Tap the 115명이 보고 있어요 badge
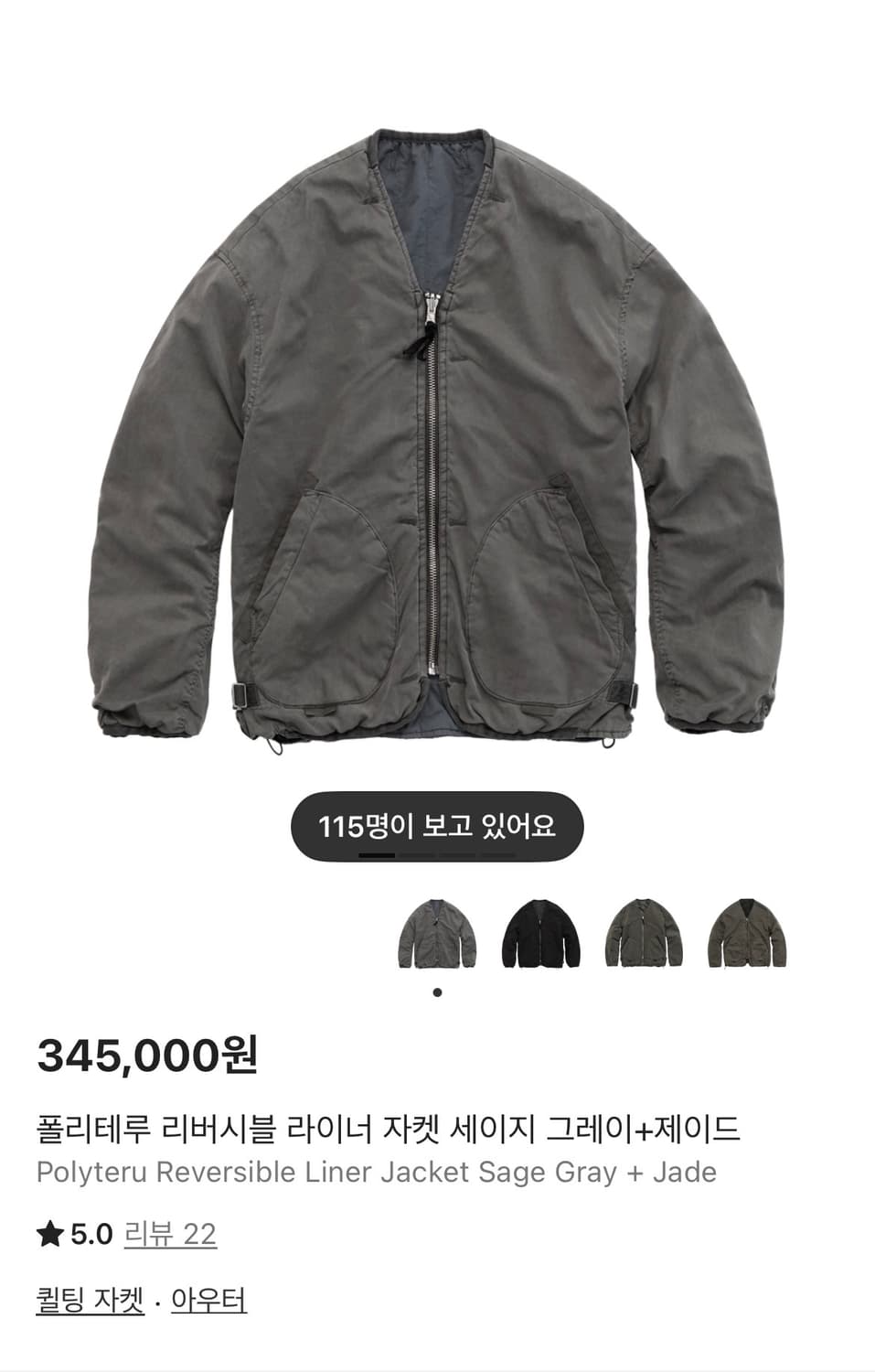This screenshot has width=875, height=1372. [x=437, y=826]
